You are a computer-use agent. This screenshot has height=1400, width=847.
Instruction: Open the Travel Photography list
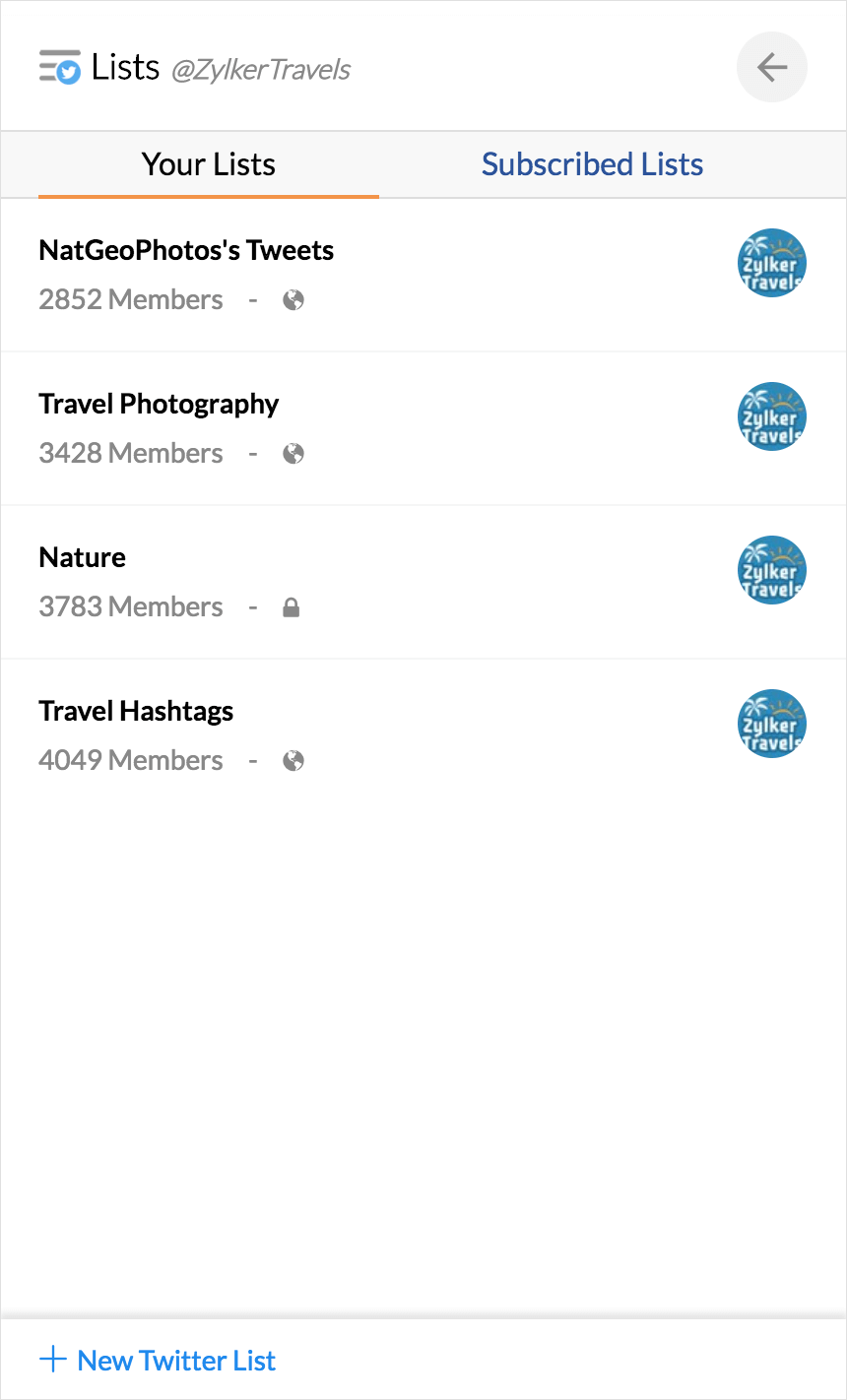pyautogui.click(x=159, y=405)
